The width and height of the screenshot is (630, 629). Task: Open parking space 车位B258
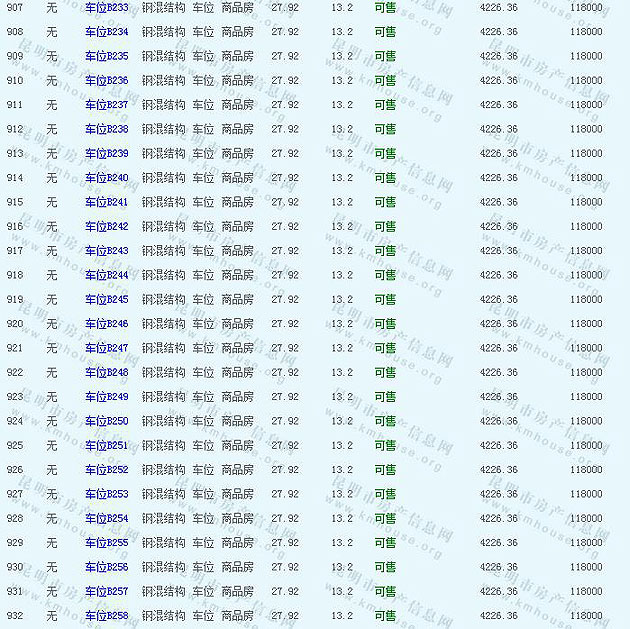pos(106,615)
